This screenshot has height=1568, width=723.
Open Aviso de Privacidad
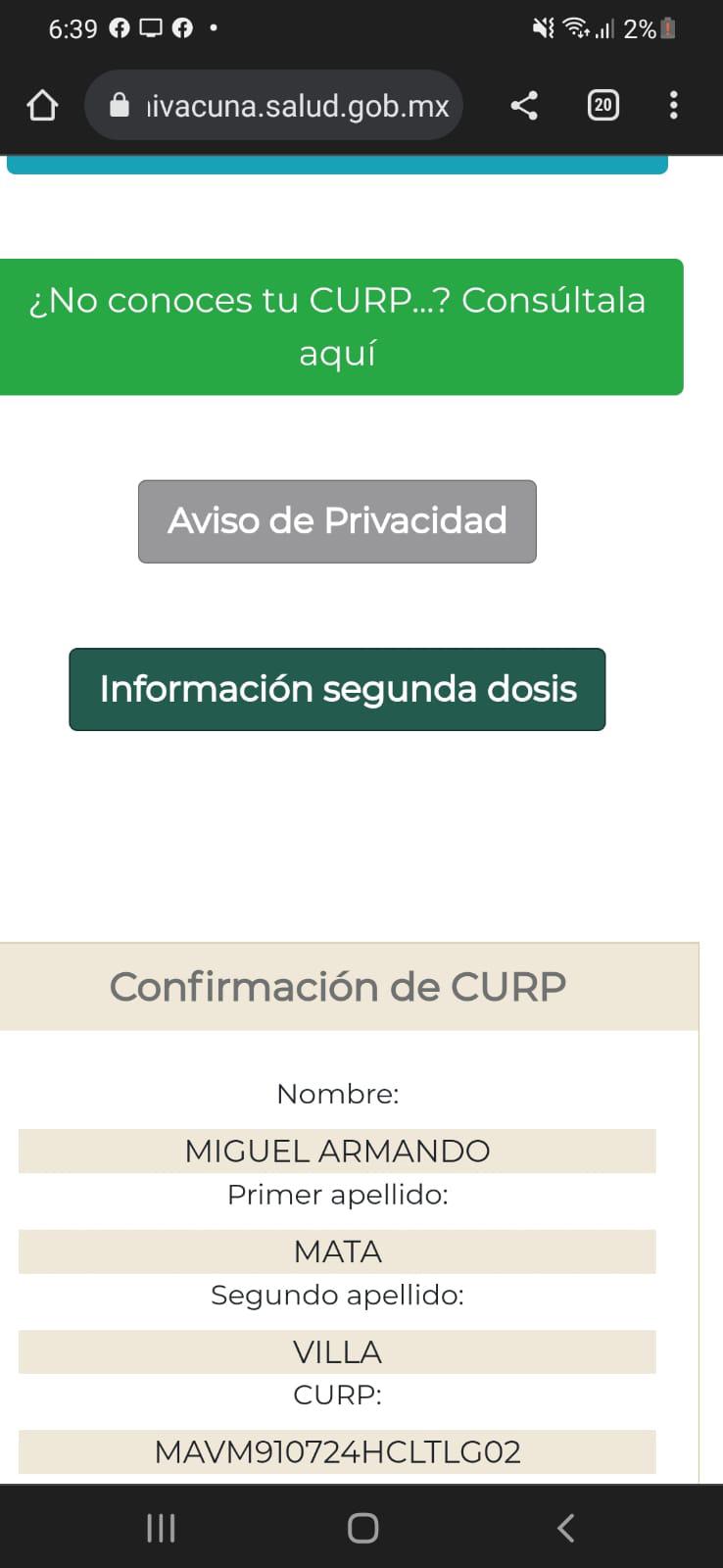click(337, 521)
